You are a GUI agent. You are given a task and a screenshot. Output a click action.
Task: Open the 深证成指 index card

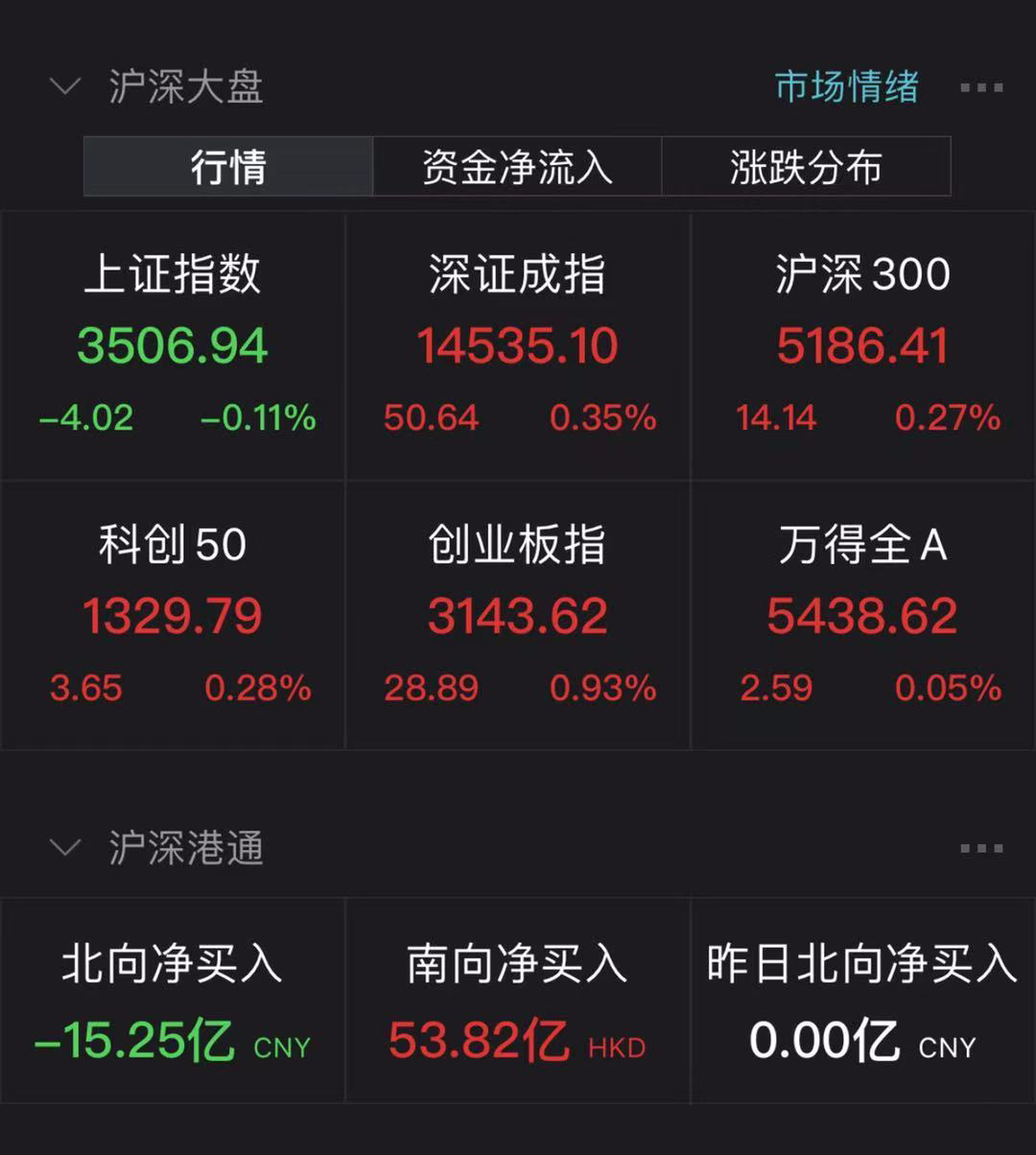tap(518, 346)
